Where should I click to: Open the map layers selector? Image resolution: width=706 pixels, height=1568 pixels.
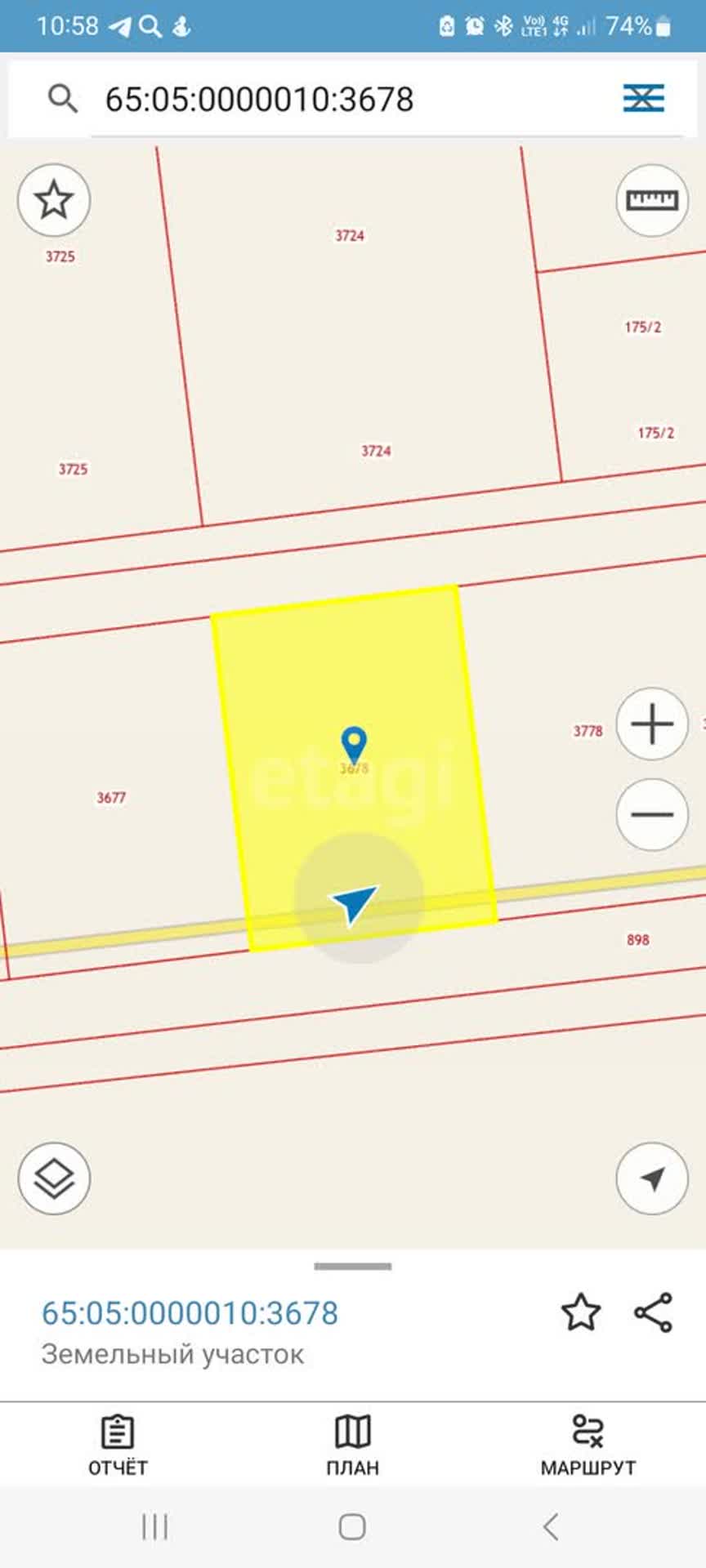tap(54, 1178)
